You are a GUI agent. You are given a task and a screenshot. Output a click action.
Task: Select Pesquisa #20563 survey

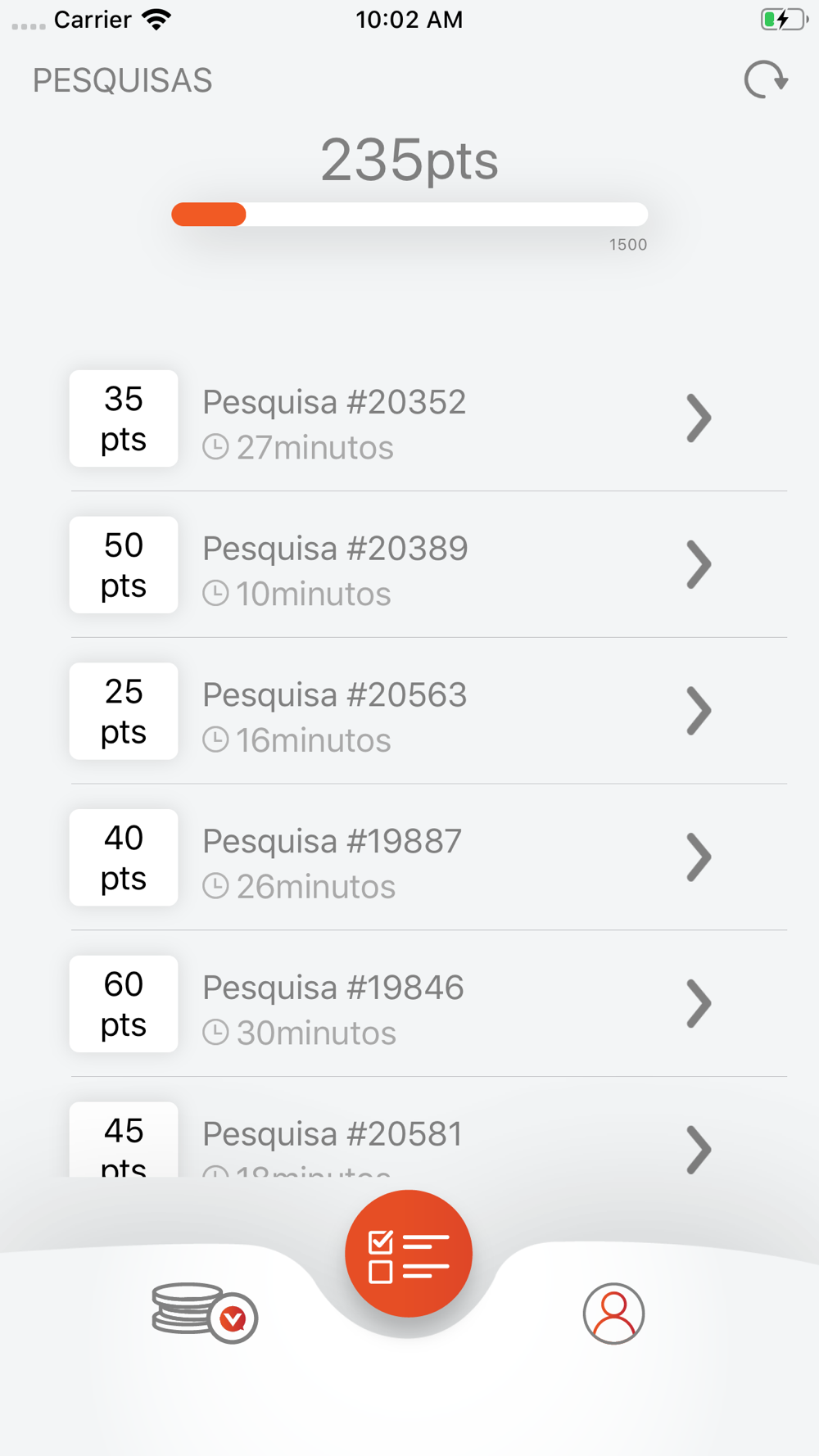428,711
